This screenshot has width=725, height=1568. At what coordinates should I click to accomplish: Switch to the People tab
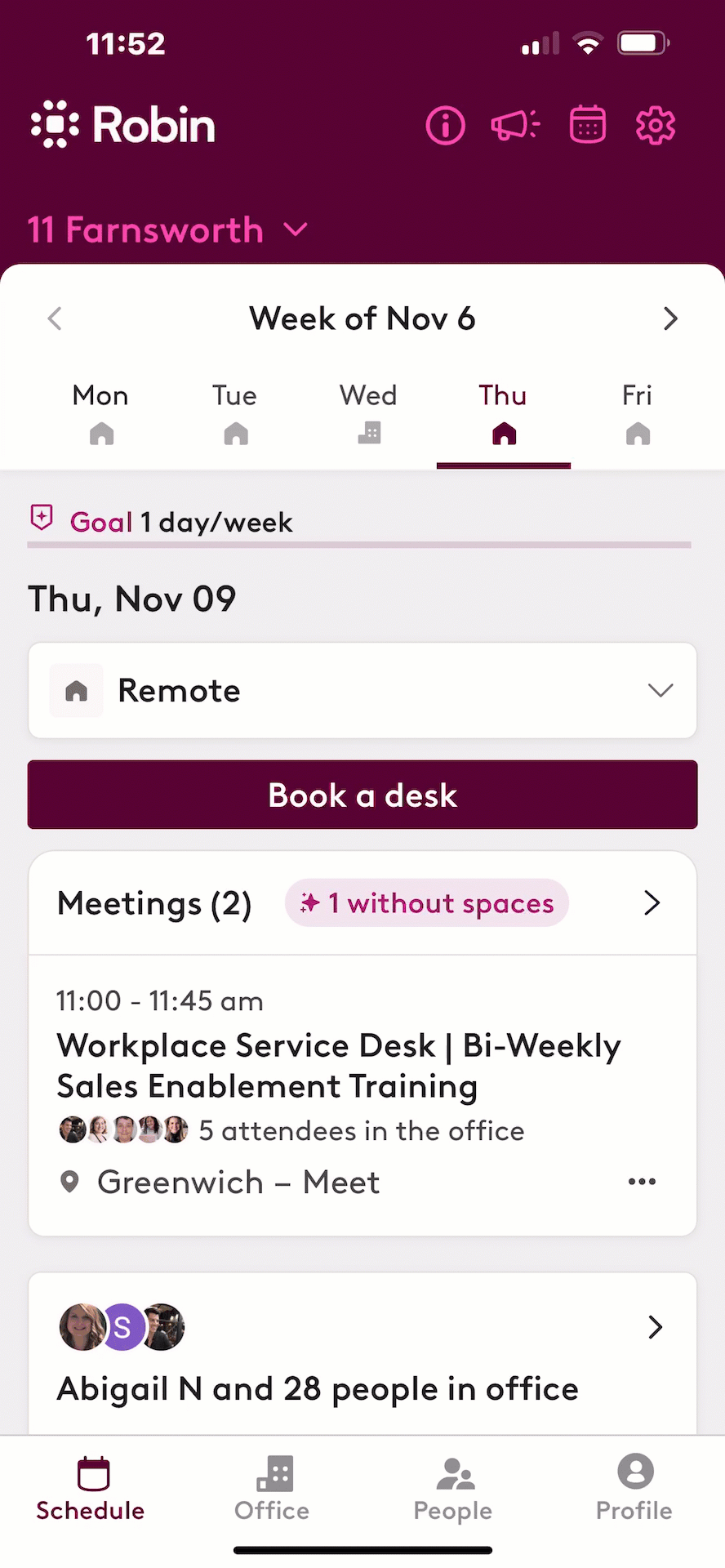tap(453, 1488)
